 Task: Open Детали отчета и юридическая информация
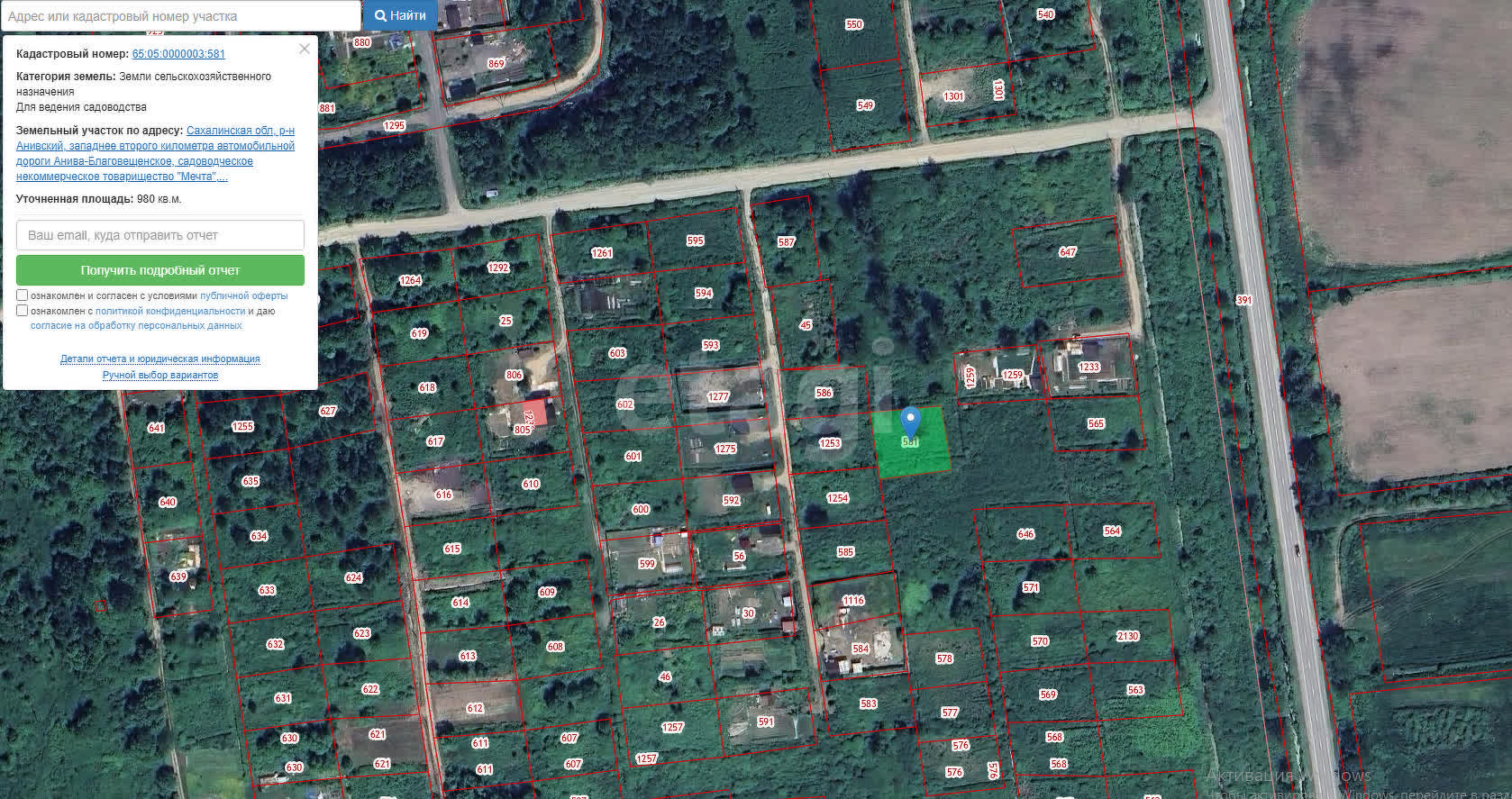(x=160, y=359)
